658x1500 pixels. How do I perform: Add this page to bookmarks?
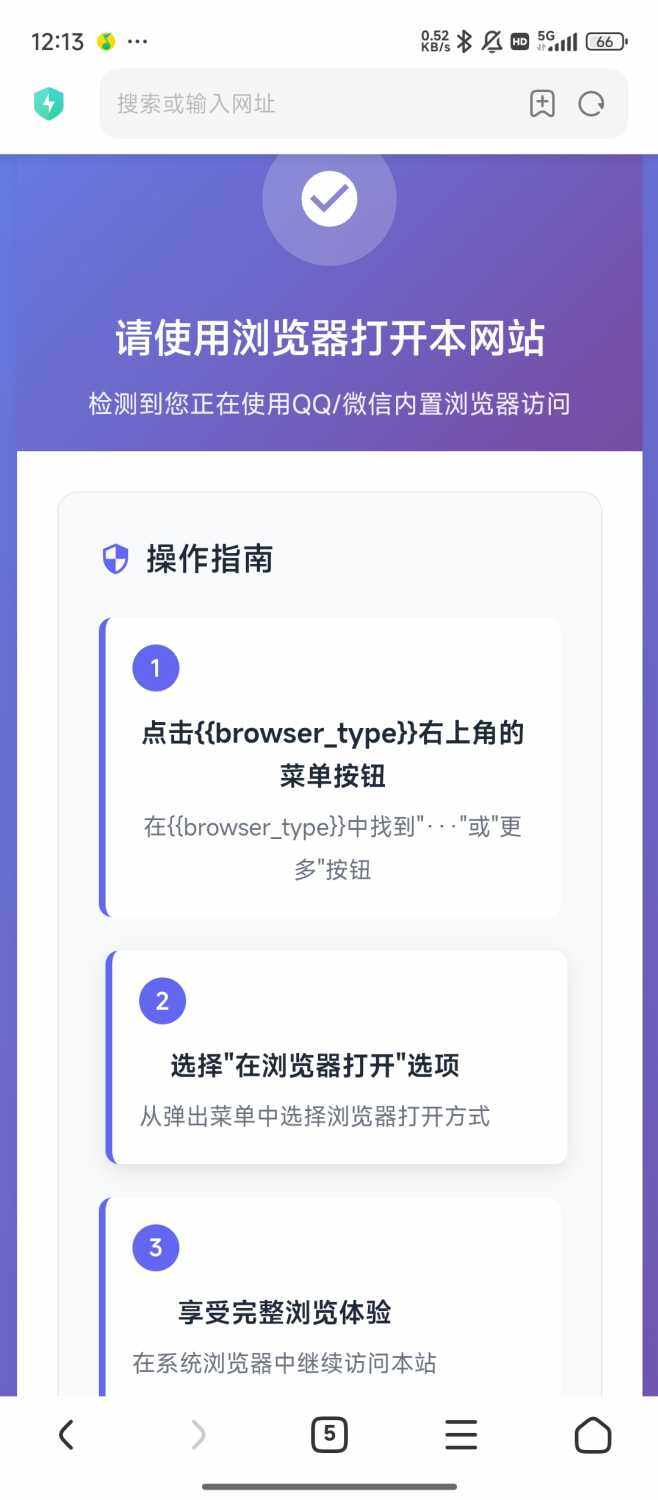(542, 104)
